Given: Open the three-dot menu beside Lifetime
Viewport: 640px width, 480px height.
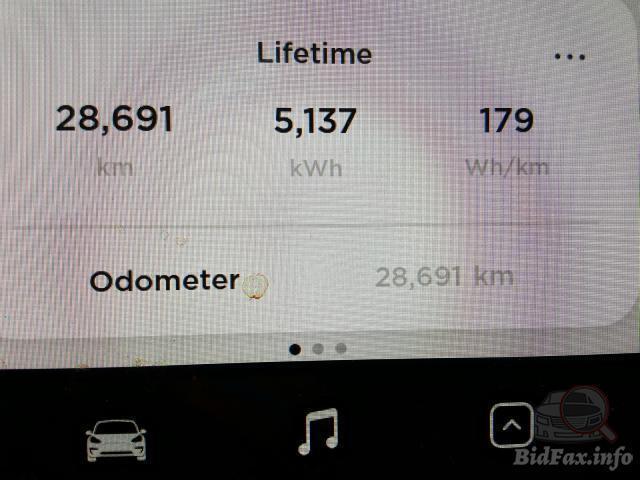Looking at the screenshot, I should (569, 57).
